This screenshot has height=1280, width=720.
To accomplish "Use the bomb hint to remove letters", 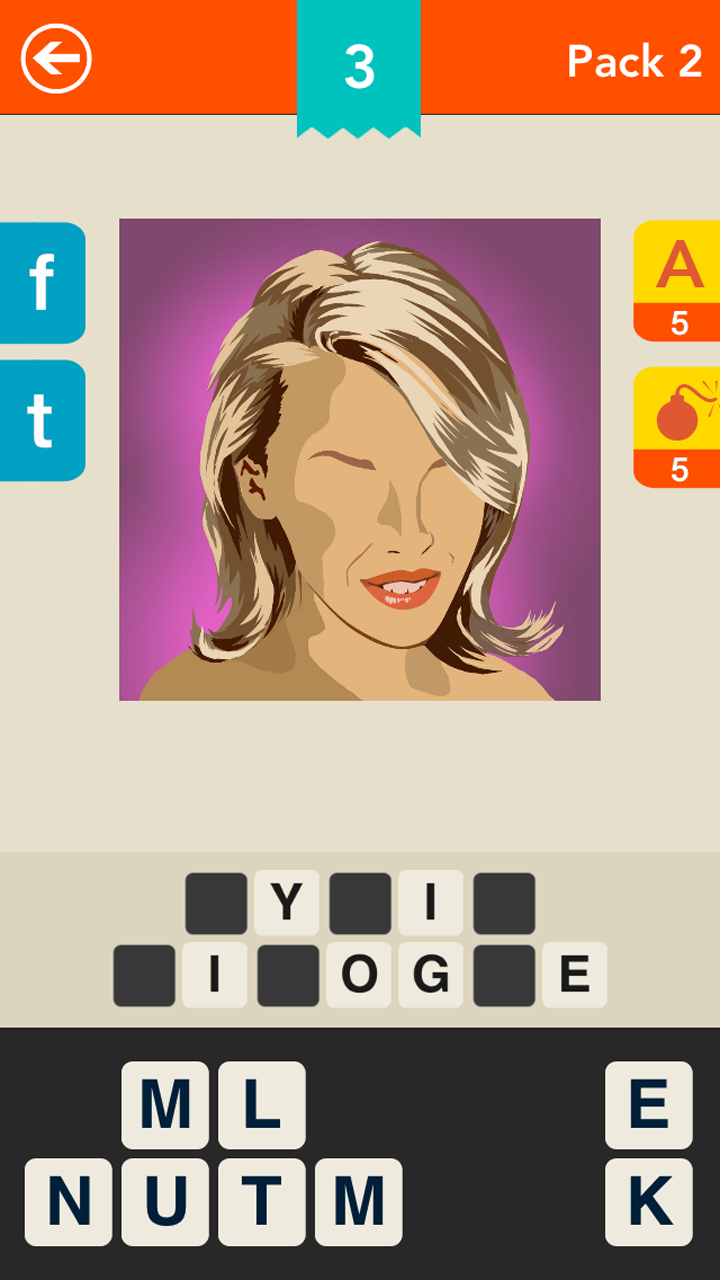I will click(678, 427).
